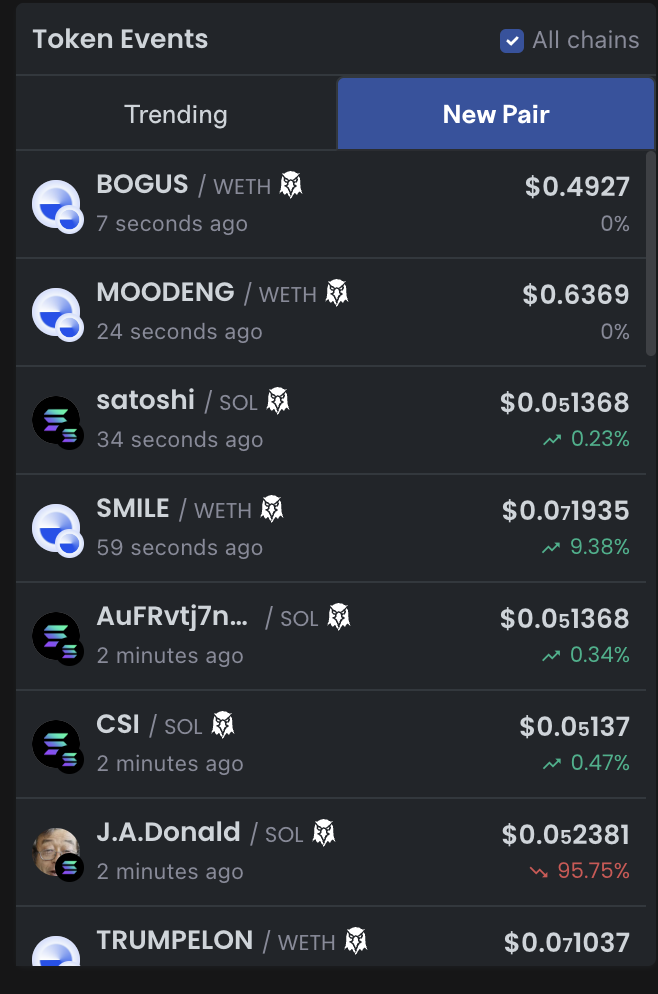
Task: View the CSI / SOL pair
Action: [330, 744]
